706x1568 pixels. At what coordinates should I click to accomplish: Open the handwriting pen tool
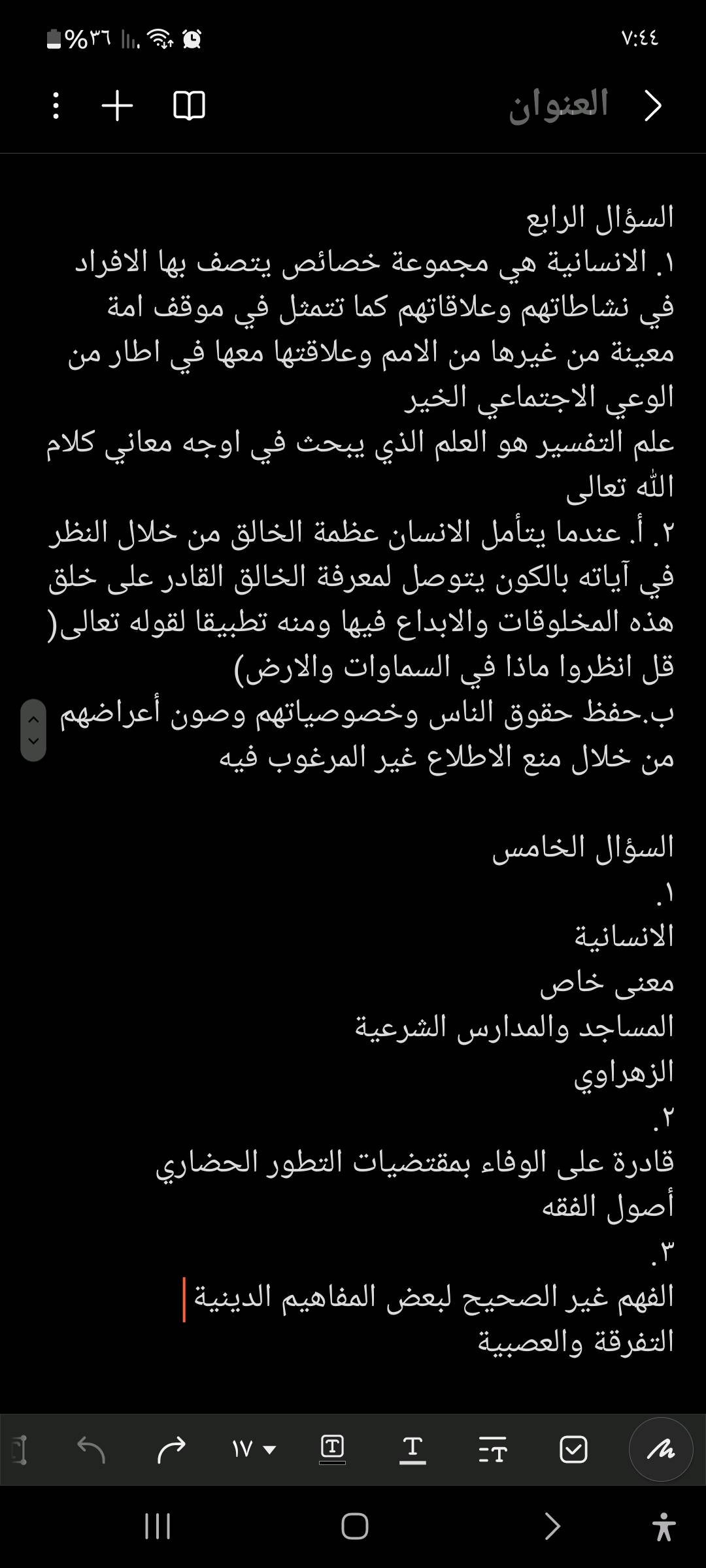click(x=661, y=1450)
